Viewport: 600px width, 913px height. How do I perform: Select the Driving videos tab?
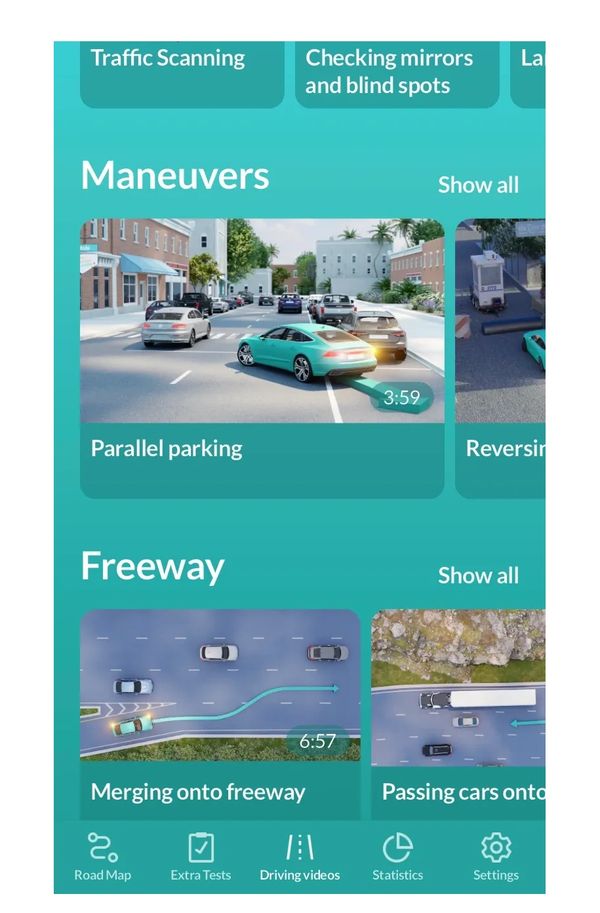pos(300,857)
